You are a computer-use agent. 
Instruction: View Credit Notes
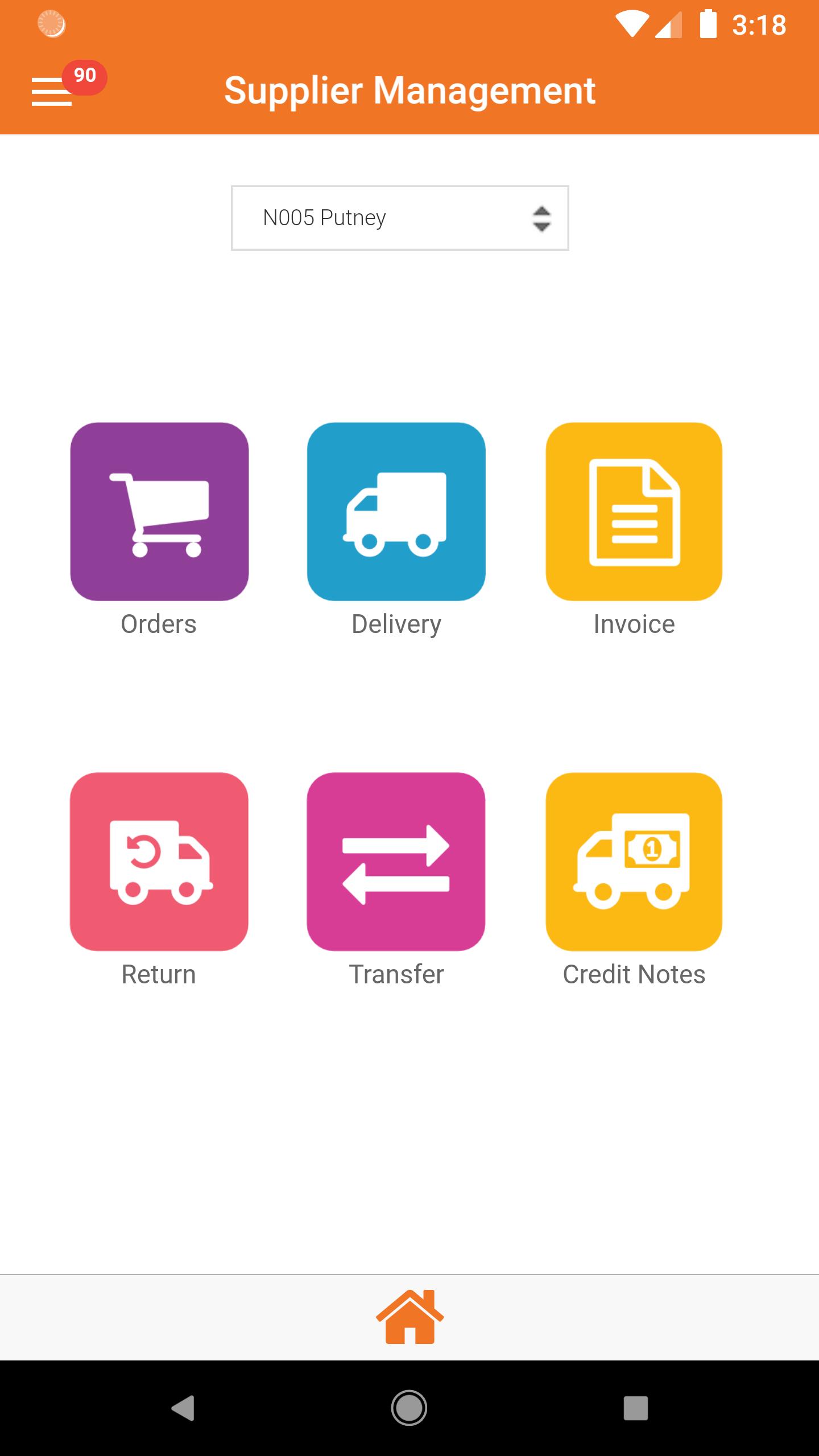[634, 862]
